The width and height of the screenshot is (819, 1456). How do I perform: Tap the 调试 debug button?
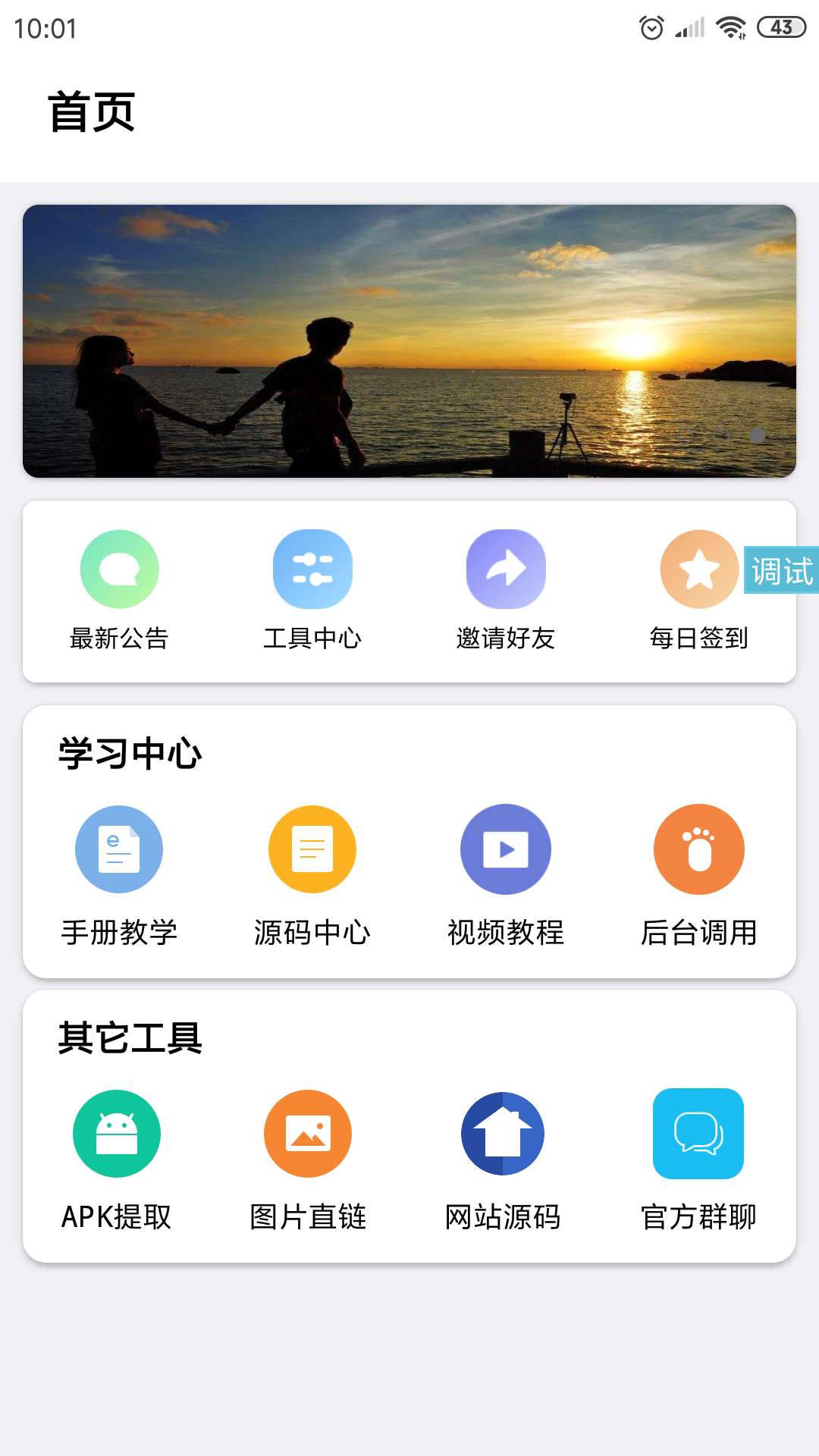(782, 570)
